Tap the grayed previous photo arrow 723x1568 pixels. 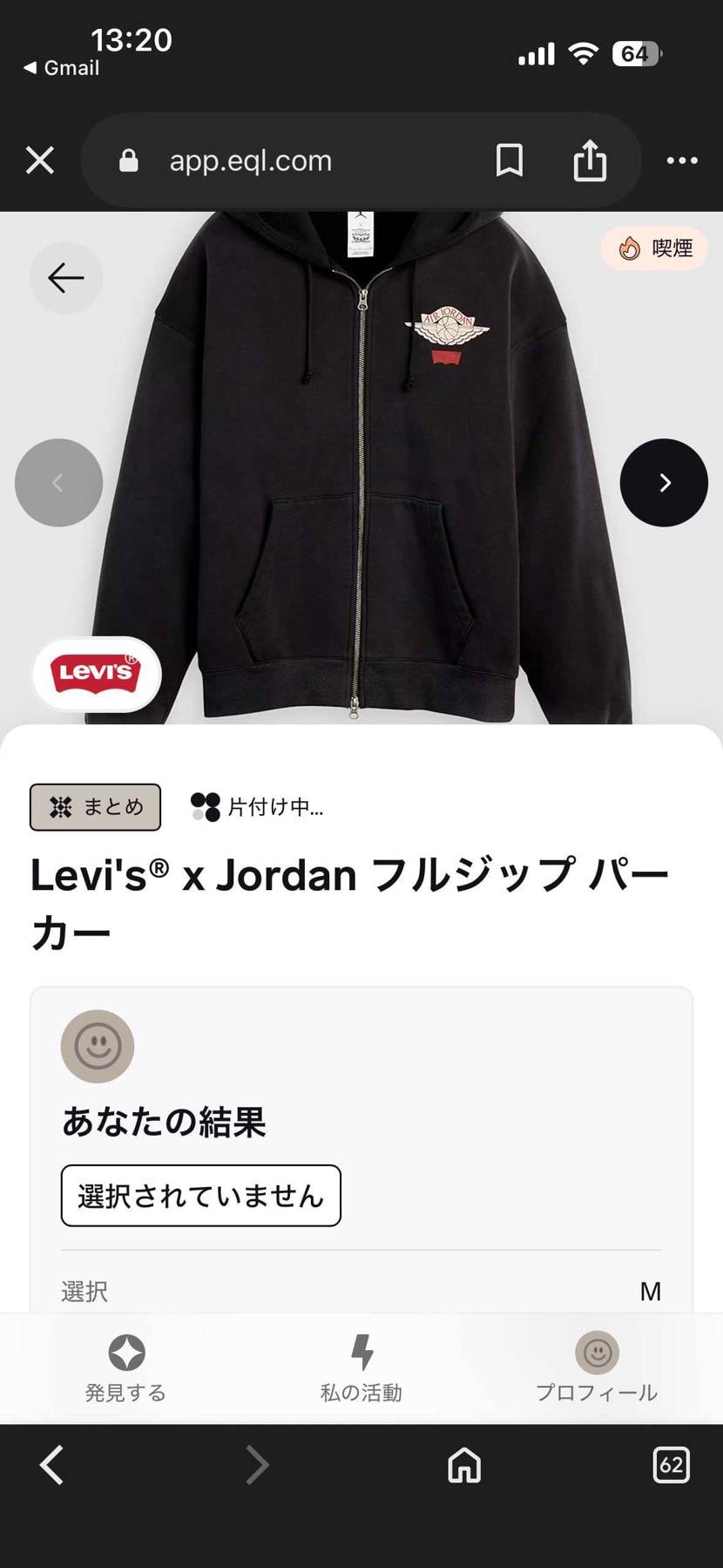click(58, 482)
